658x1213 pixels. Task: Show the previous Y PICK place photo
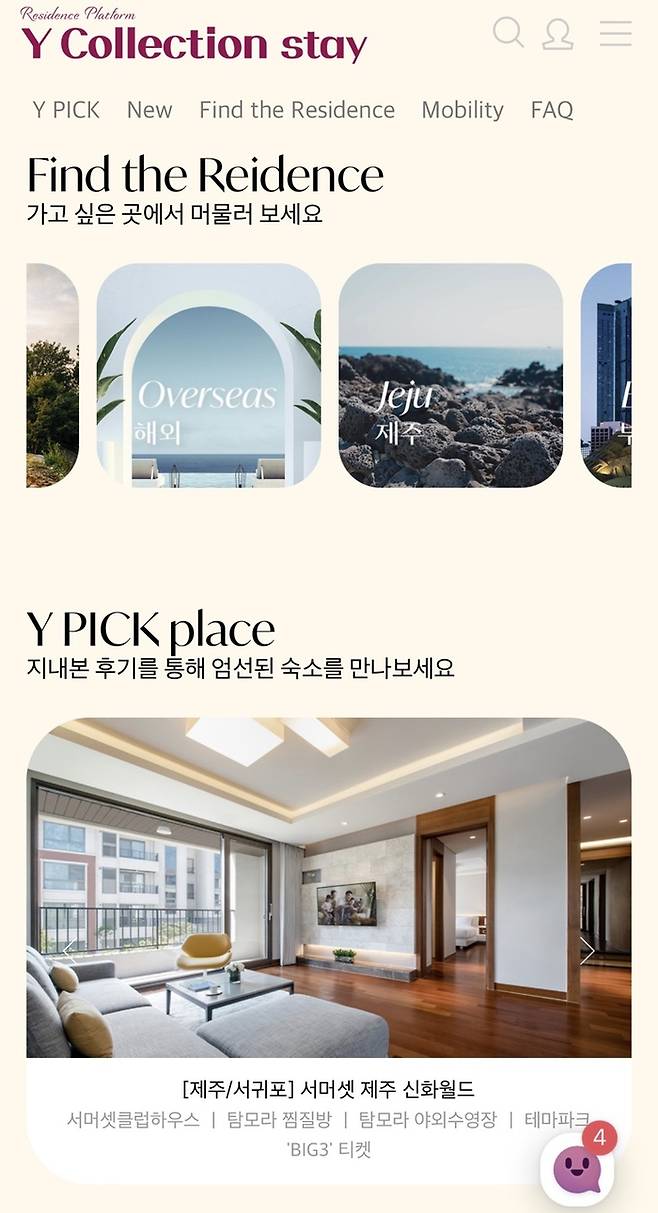tap(70, 951)
